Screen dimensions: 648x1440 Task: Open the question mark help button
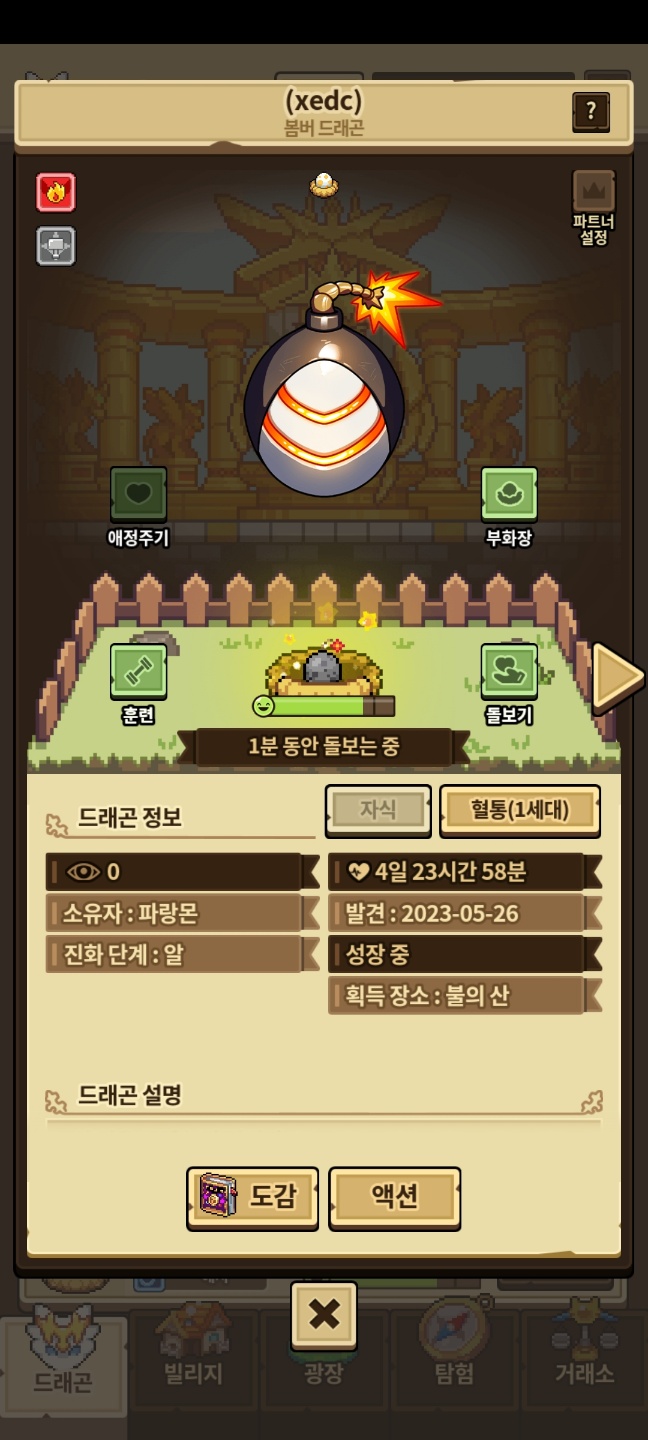pyautogui.click(x=591, y=112)
